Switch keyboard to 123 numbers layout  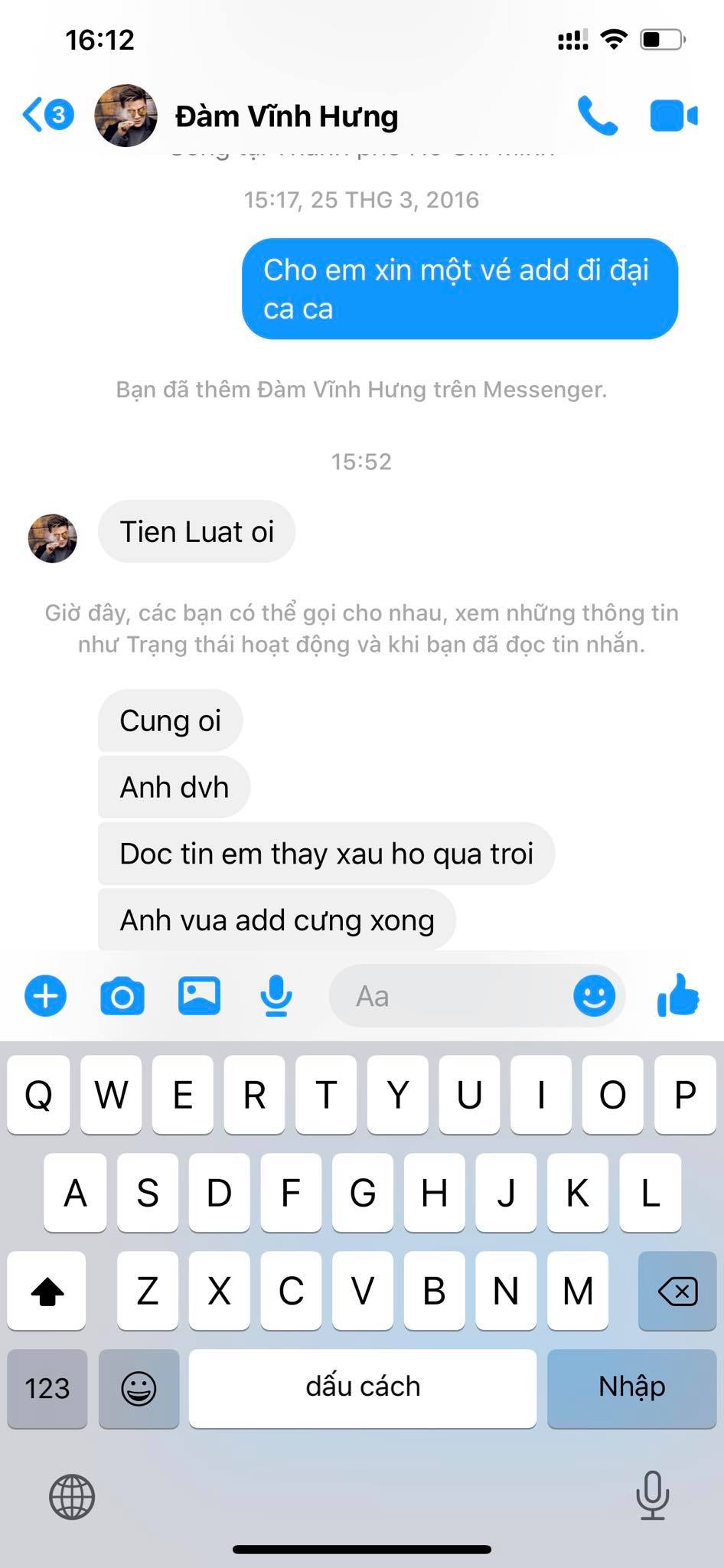tap(47, 1388)
